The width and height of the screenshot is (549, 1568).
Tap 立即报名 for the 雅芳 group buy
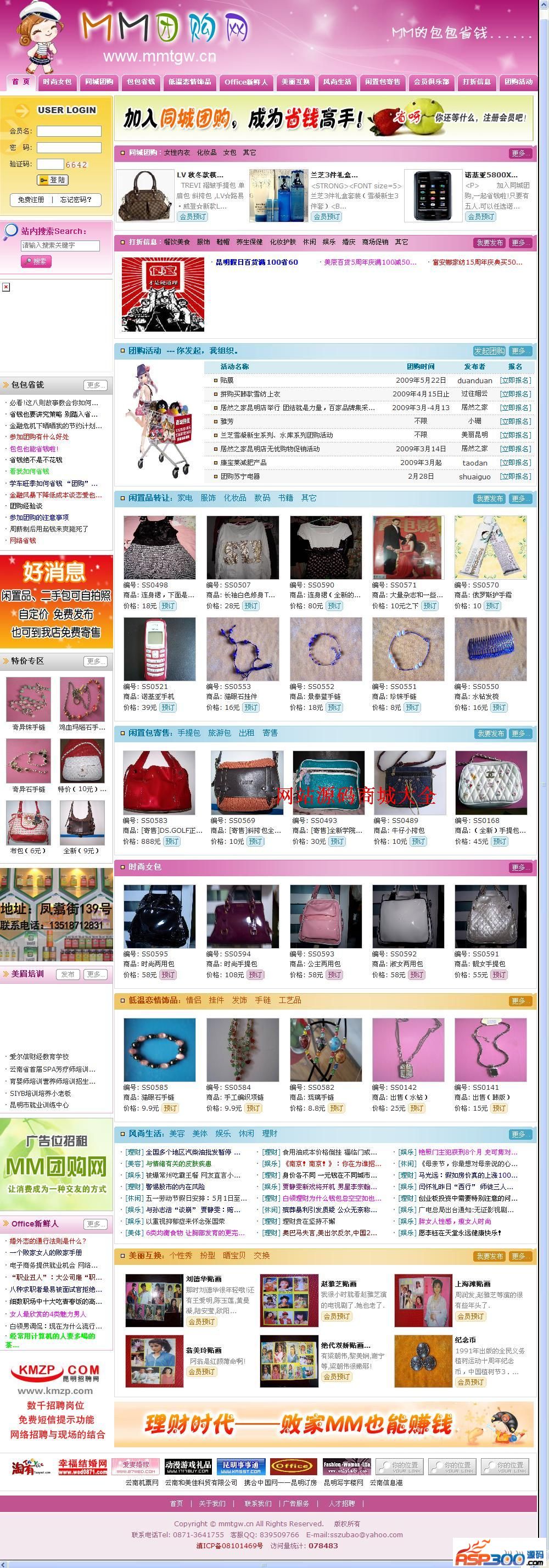pos(515,421)
